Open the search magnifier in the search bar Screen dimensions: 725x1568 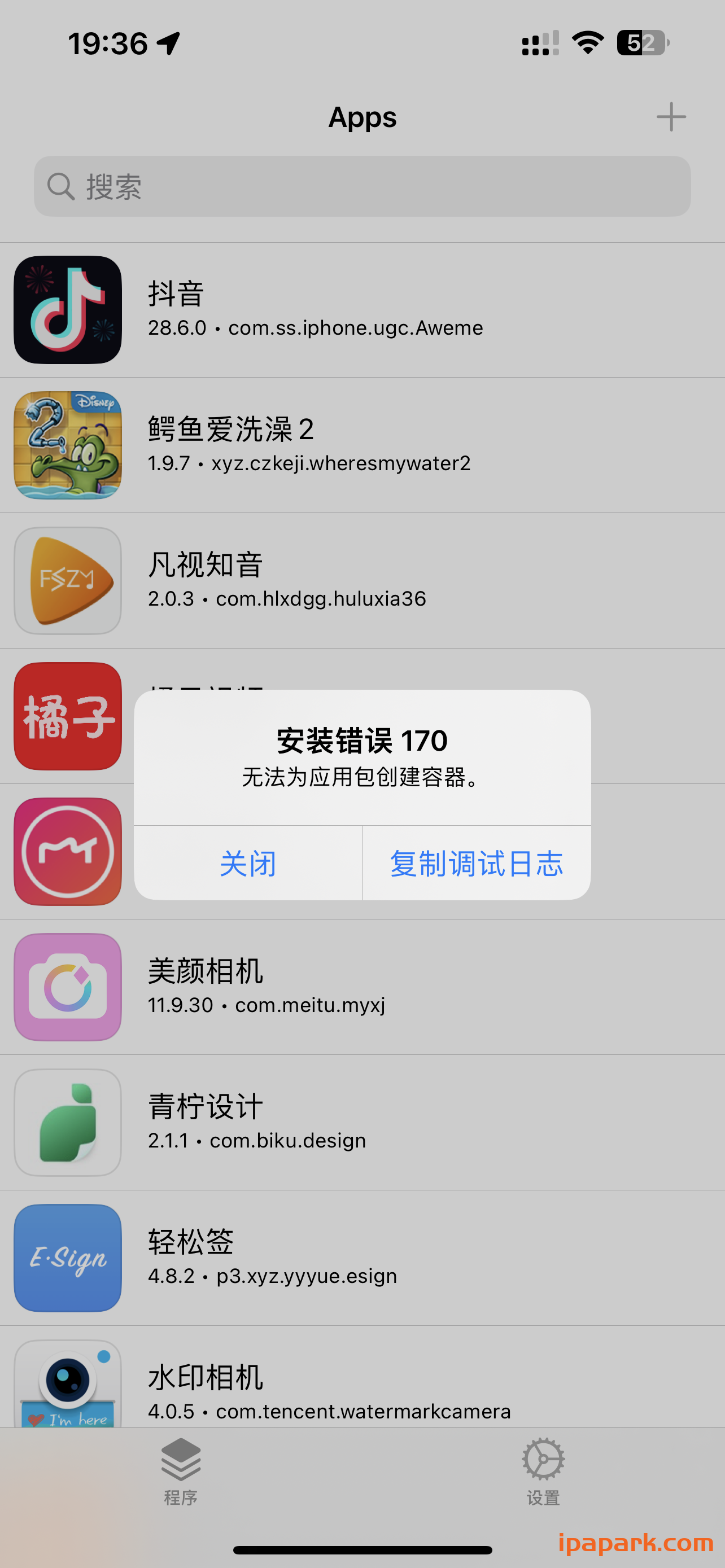pyautogui.click(x=59, y=186)
